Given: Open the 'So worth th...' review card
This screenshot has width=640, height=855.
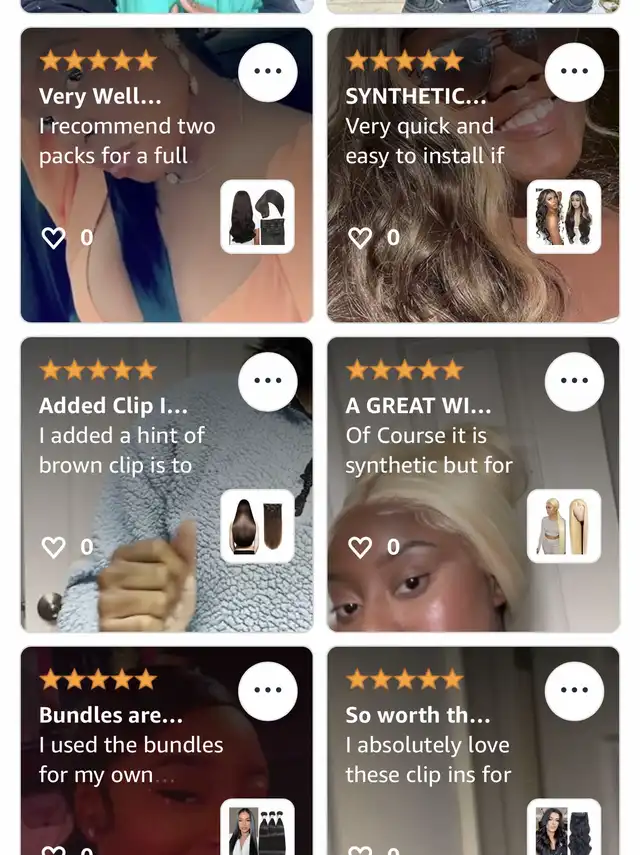Looking at the screenshot, I should (430, 760).
